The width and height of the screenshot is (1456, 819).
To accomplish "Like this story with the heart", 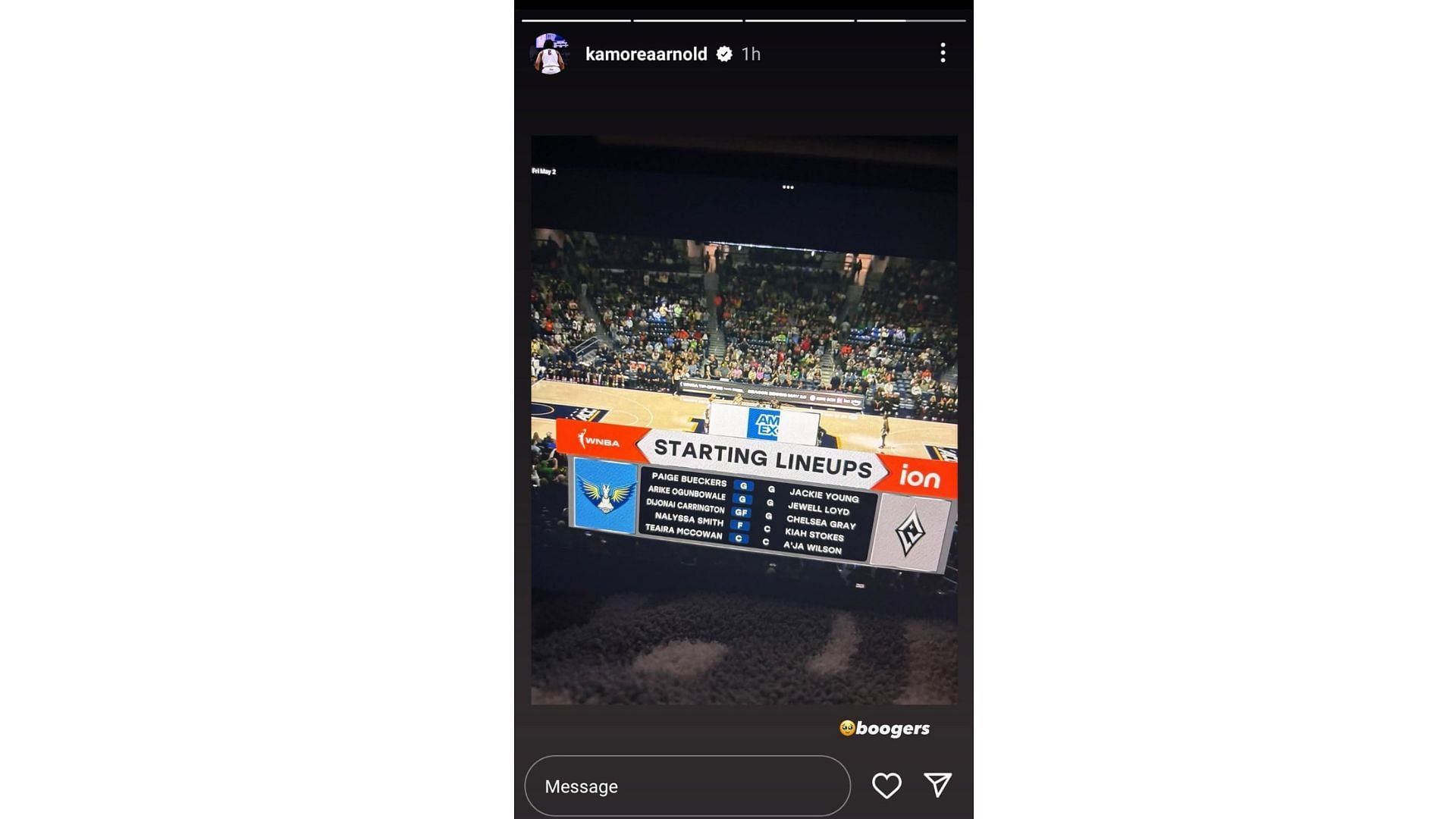I will pyautogui.click(x=886, y=786).
